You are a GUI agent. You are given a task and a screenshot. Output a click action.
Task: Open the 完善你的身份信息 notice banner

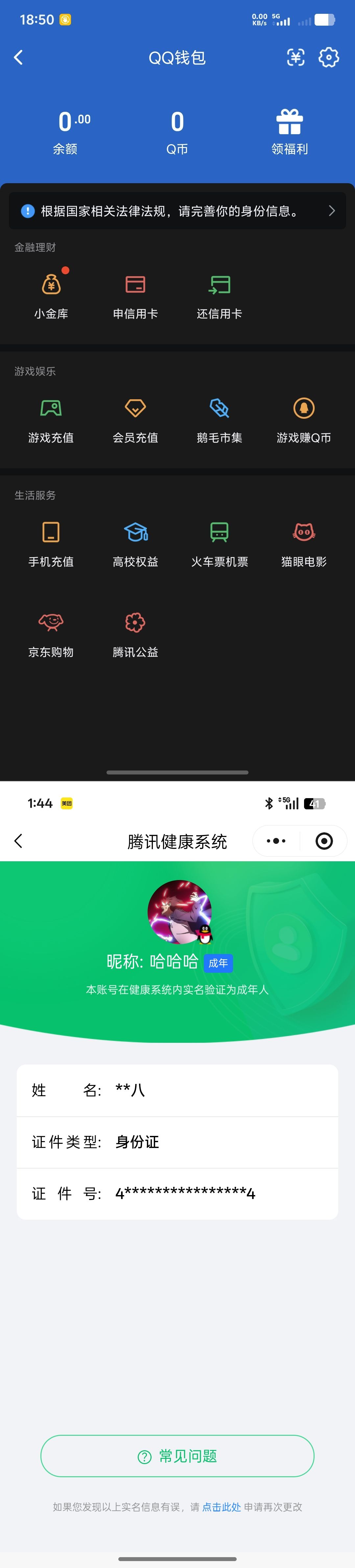click(177, 211)
